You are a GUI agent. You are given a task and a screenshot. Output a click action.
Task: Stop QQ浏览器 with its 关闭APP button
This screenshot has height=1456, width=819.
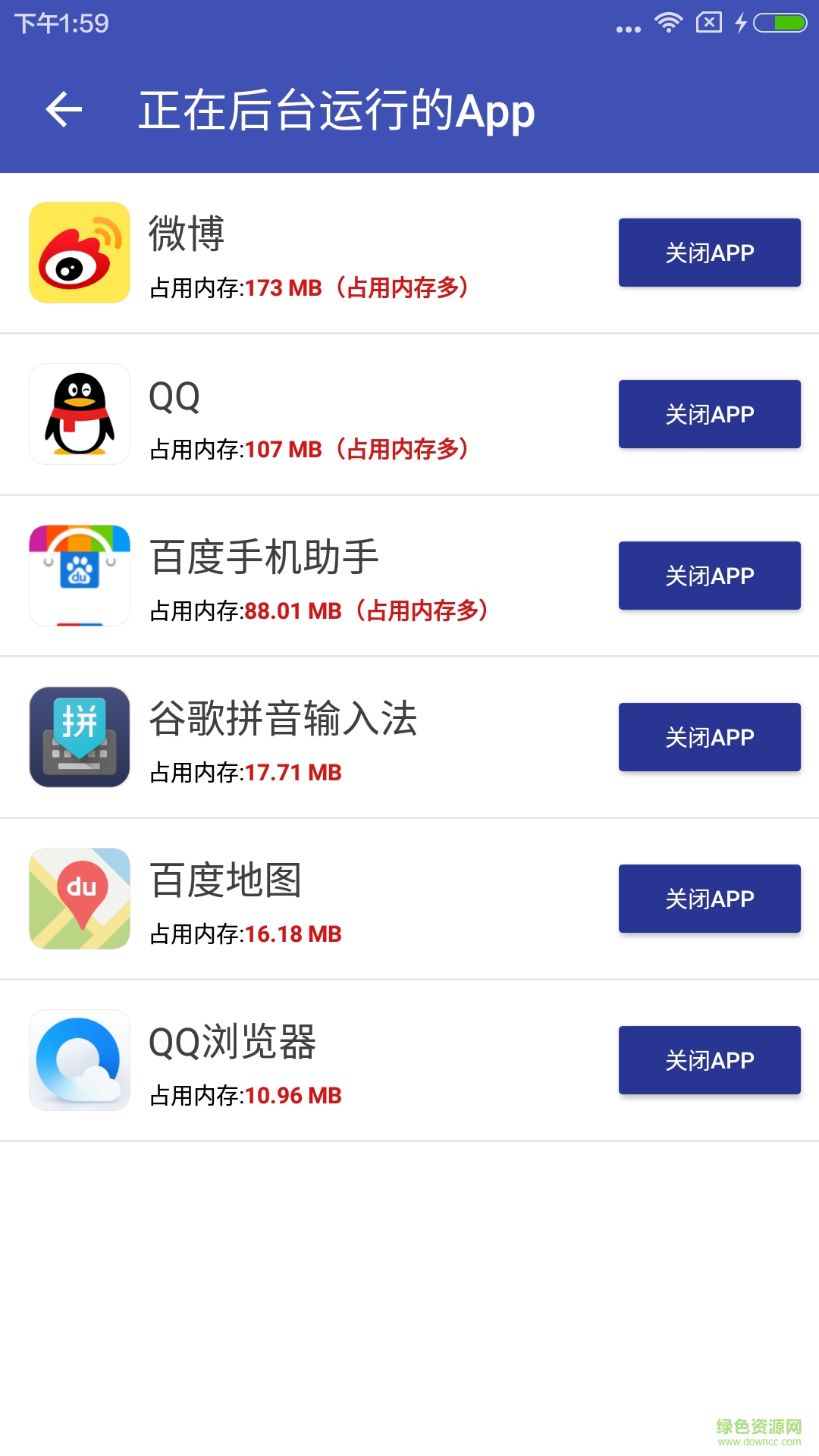click(x=709, y=1060)
